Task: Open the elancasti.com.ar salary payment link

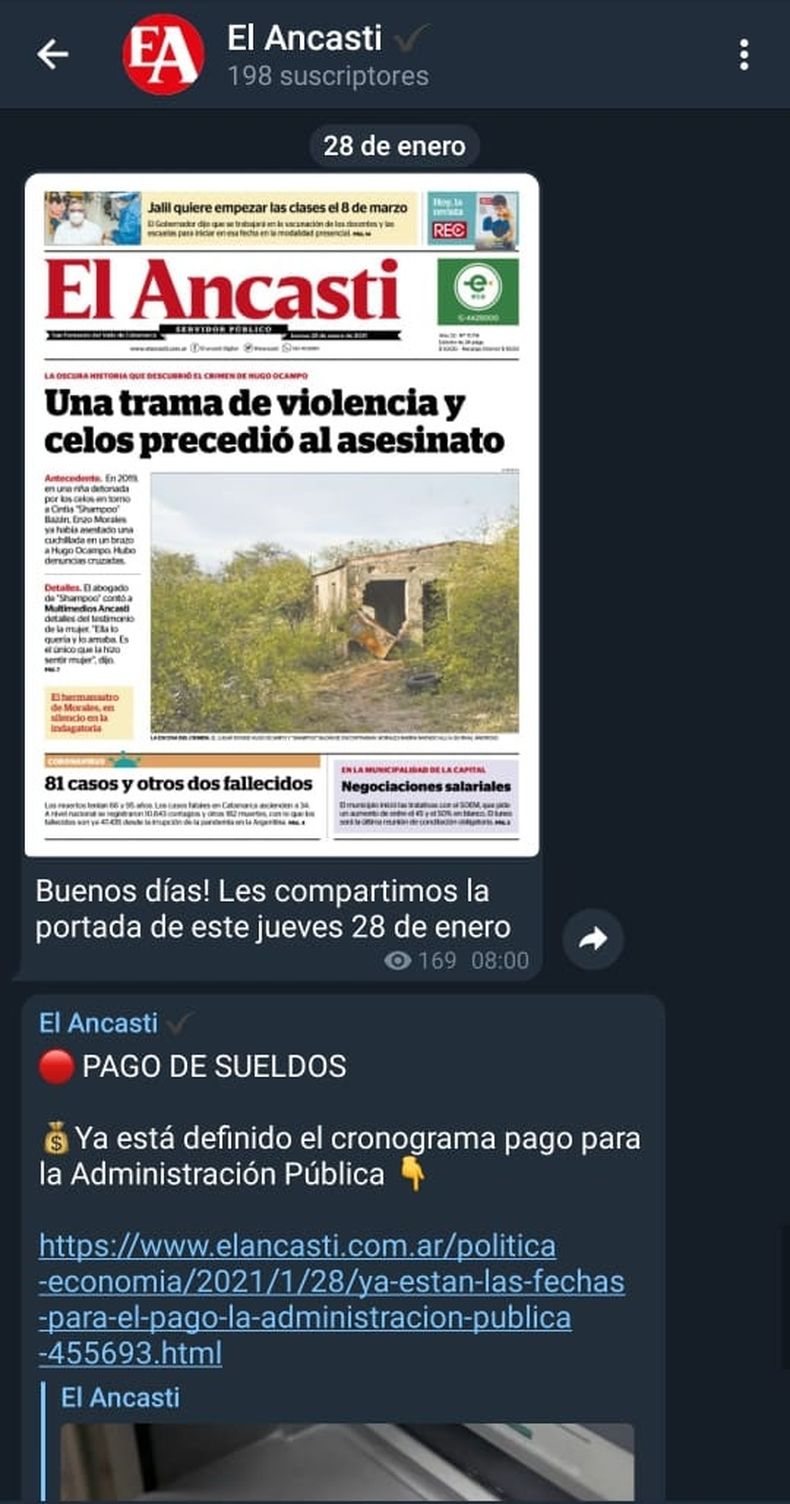Action: coord(331,1299)
